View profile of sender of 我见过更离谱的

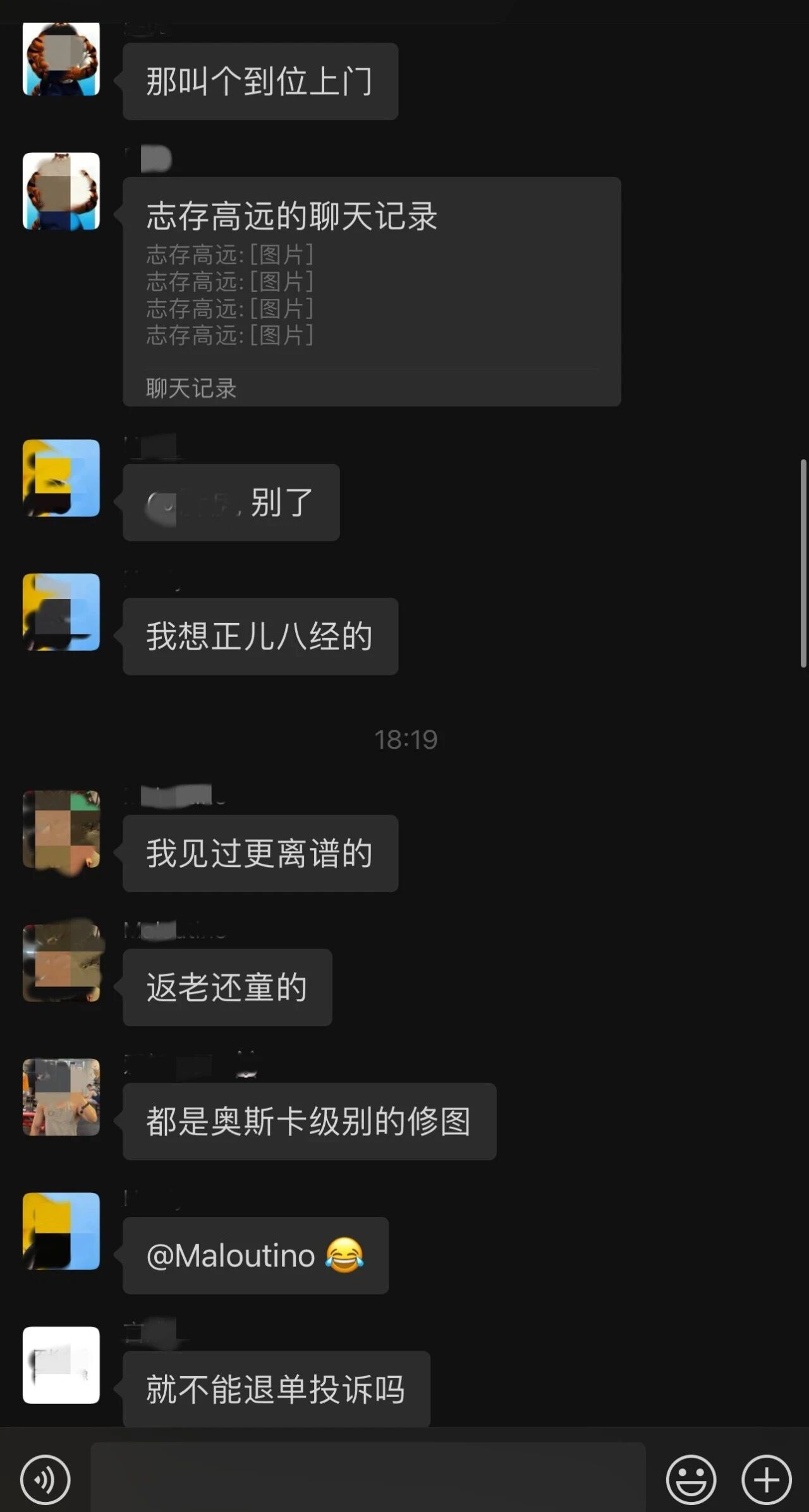(x=61, y=829)
